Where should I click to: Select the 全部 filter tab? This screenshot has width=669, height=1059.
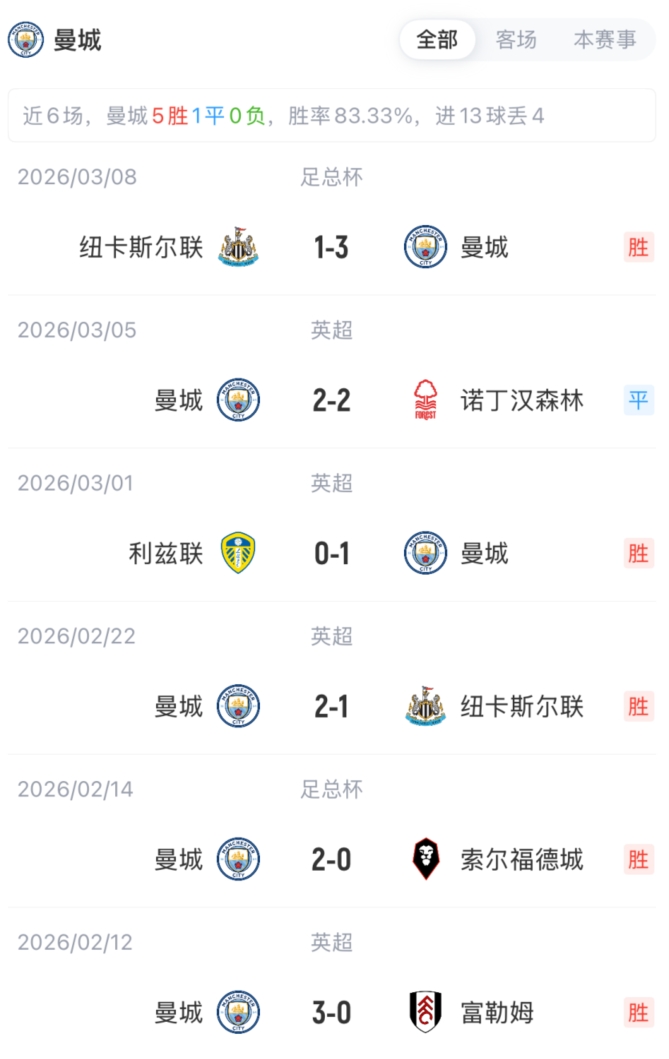(437, 40)
